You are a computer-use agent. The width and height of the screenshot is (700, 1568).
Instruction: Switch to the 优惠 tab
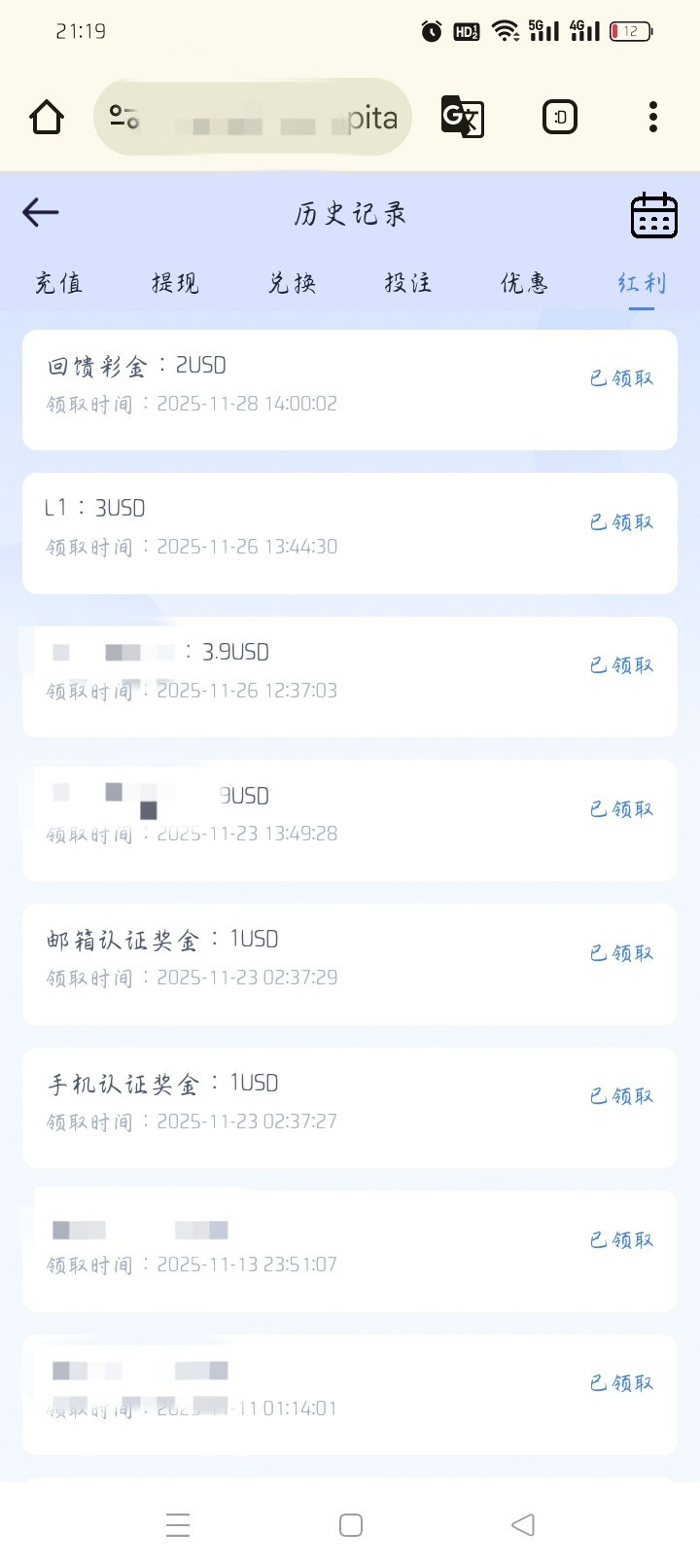coord(524,283)
